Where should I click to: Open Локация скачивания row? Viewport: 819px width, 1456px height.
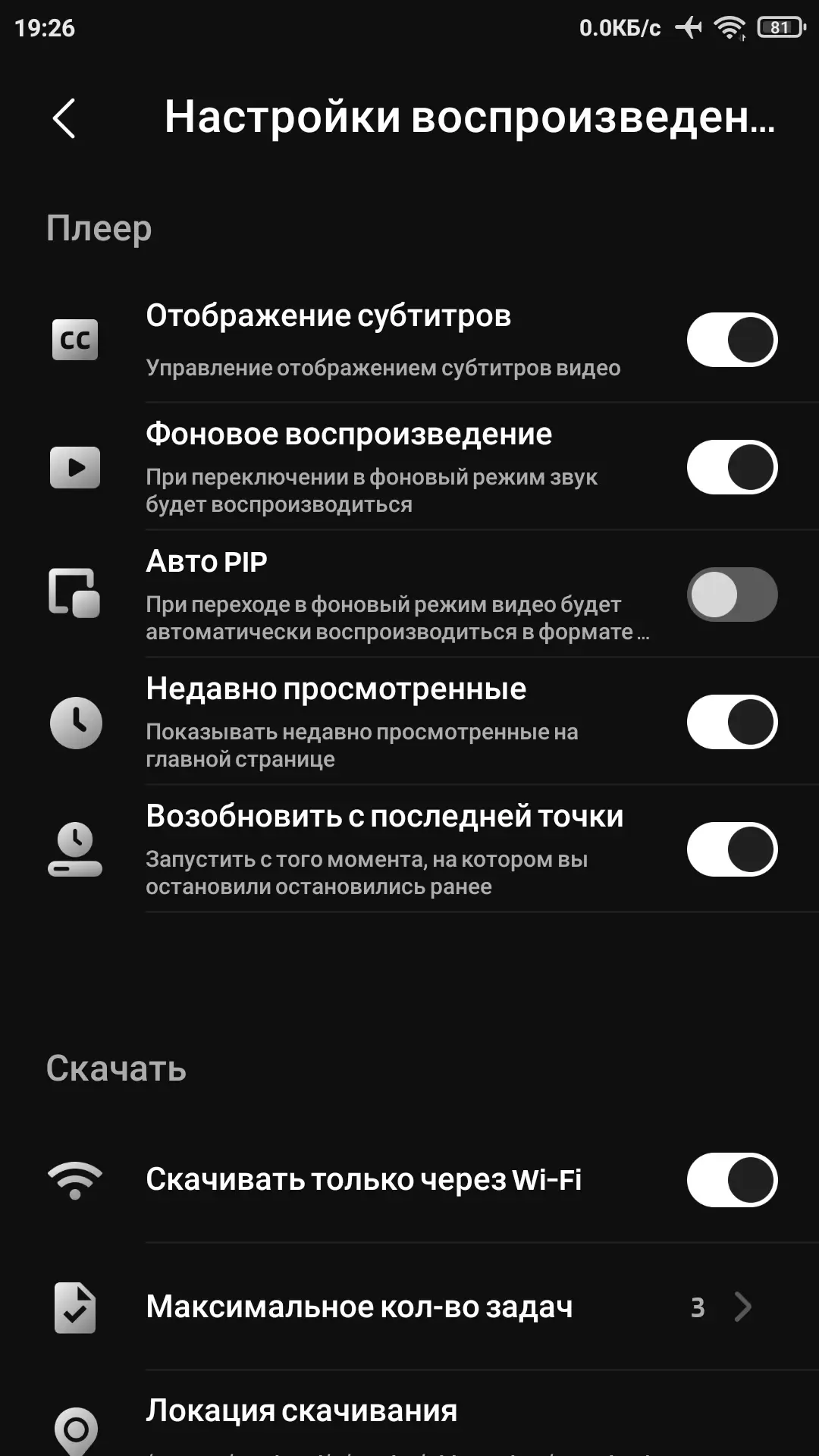[x=409, y=1418]
